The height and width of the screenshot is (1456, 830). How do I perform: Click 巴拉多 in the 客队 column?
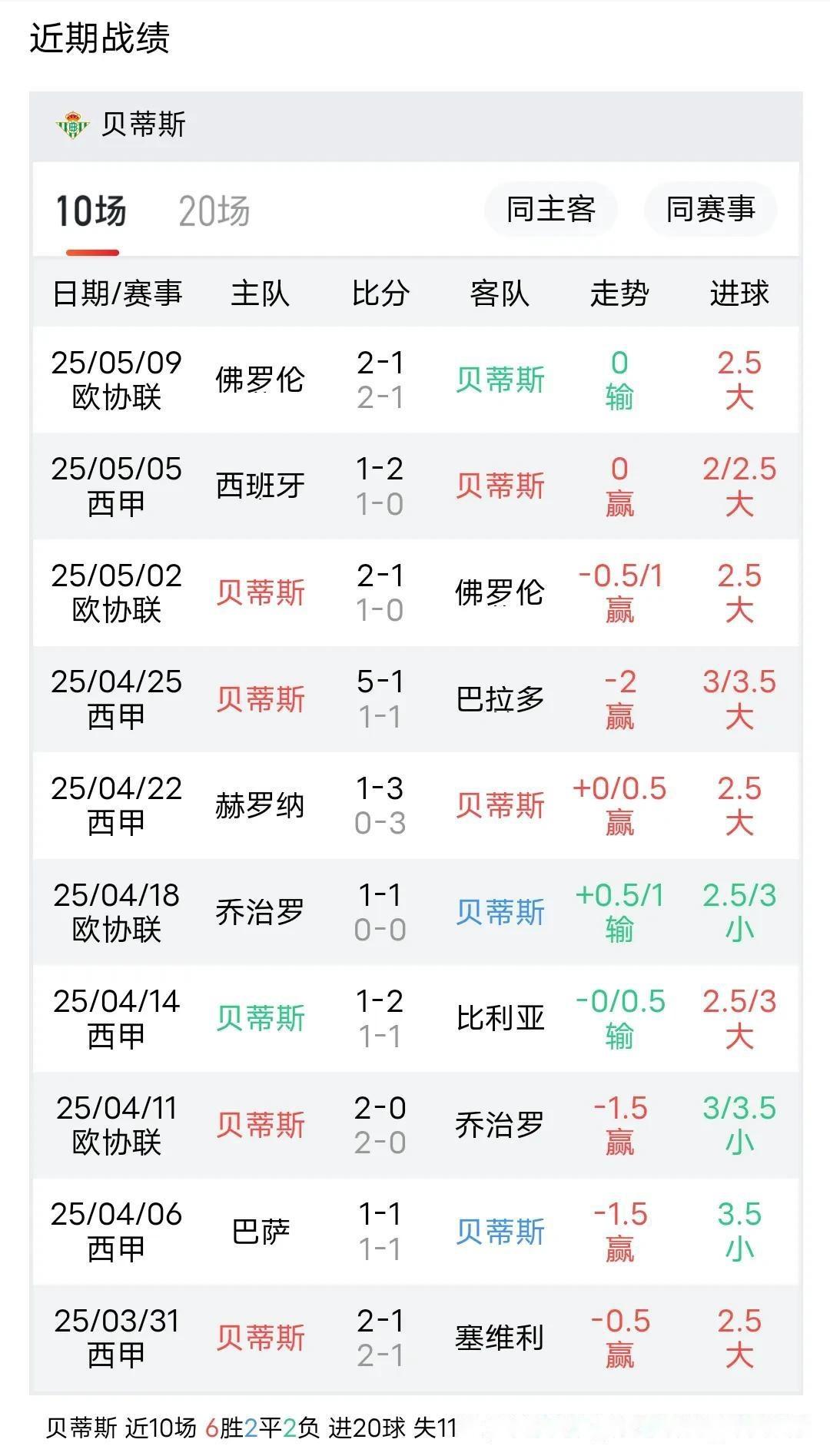coord(501,698)
